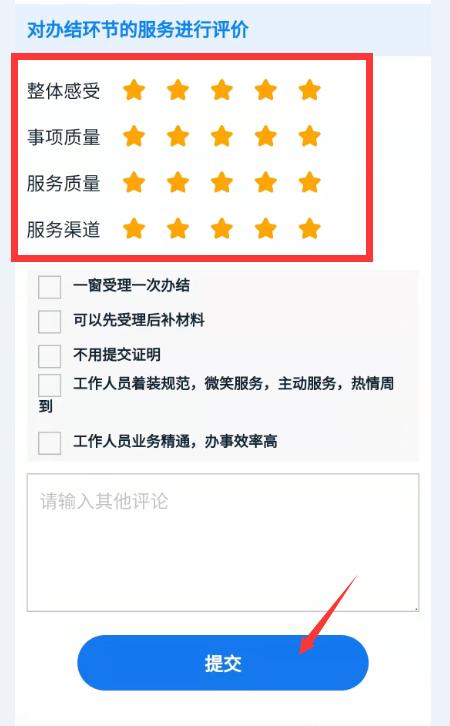Image resolution: width=450 pixels, height=726 pixels.
Task: Give 事项质量 the fifth star
Action: point(309,136)
